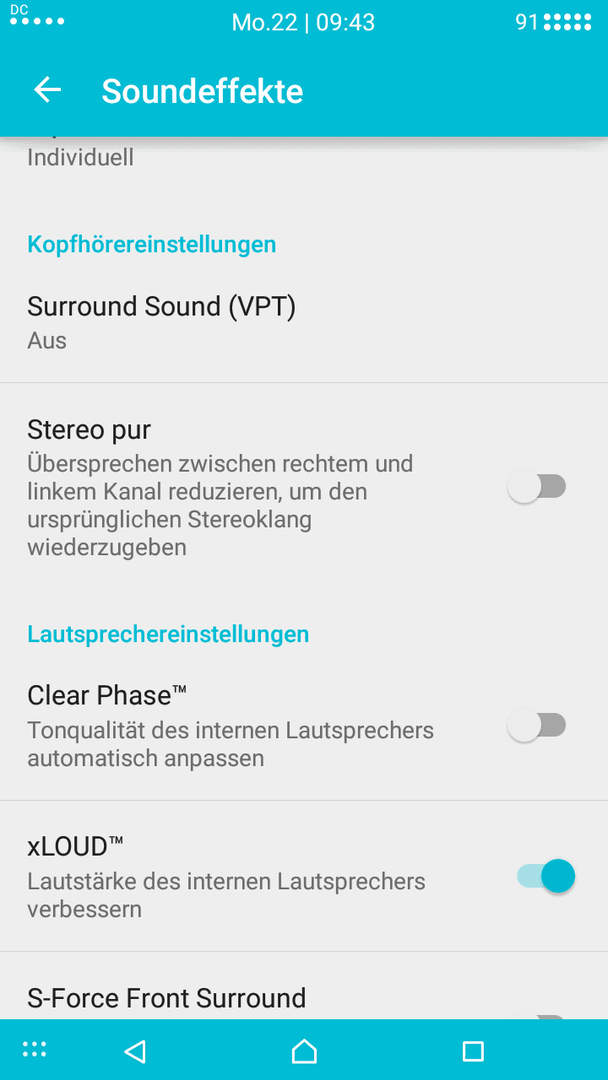The width and height of the screenshot is (608, 1080).
Task: Select the S-Force Front Surround row
Action: (x=304, y=986)
